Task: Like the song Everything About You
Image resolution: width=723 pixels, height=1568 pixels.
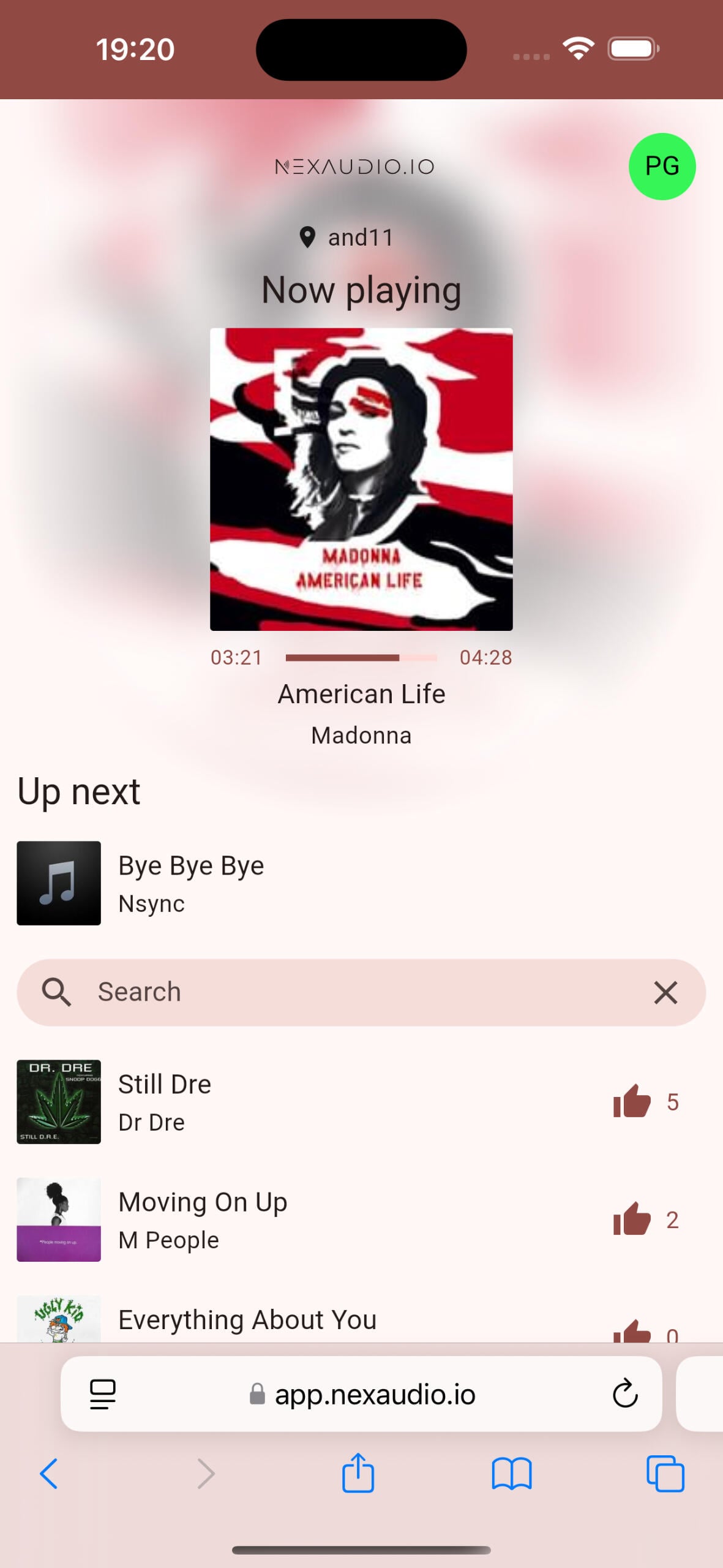Action: point(632,1332)
